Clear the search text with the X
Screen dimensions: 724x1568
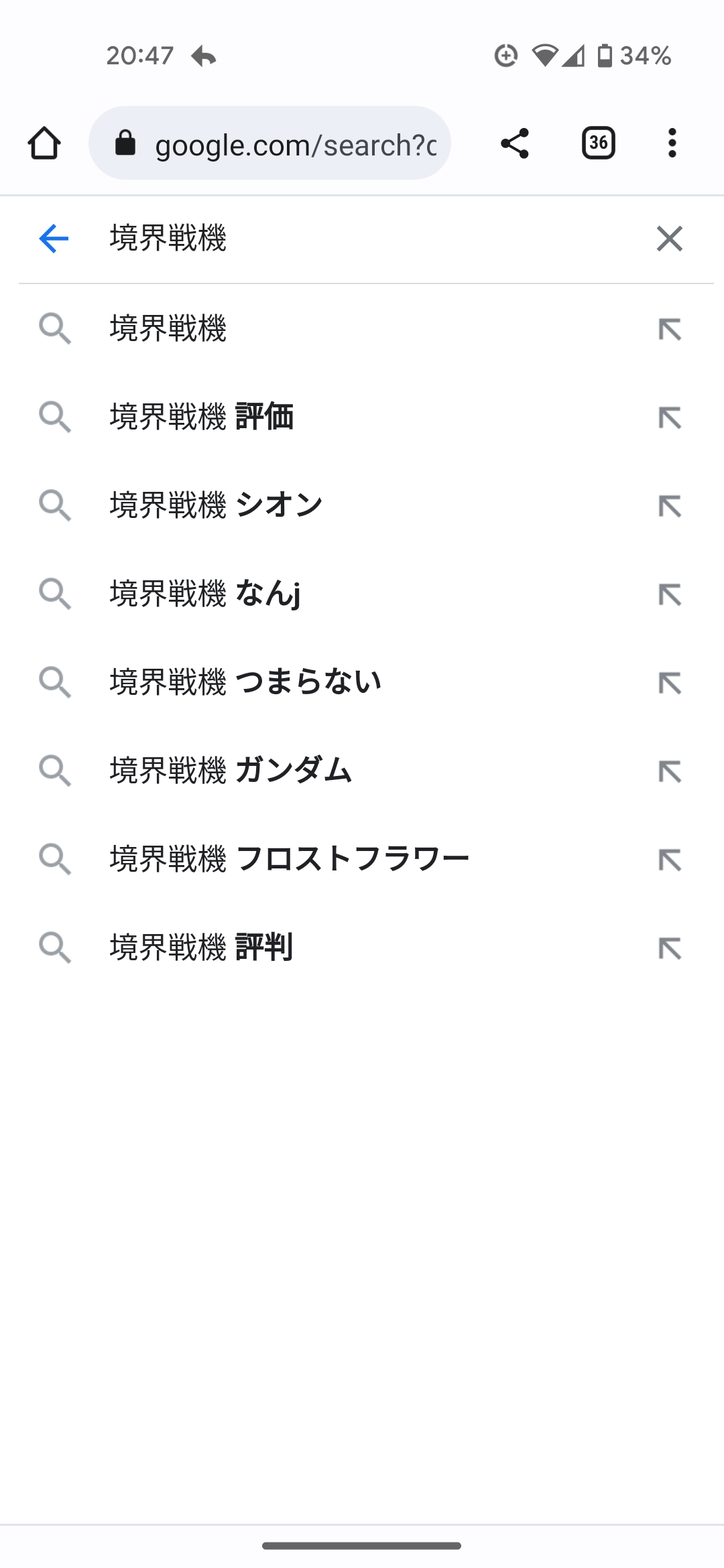pyautogui.click(x=669, y=239)
